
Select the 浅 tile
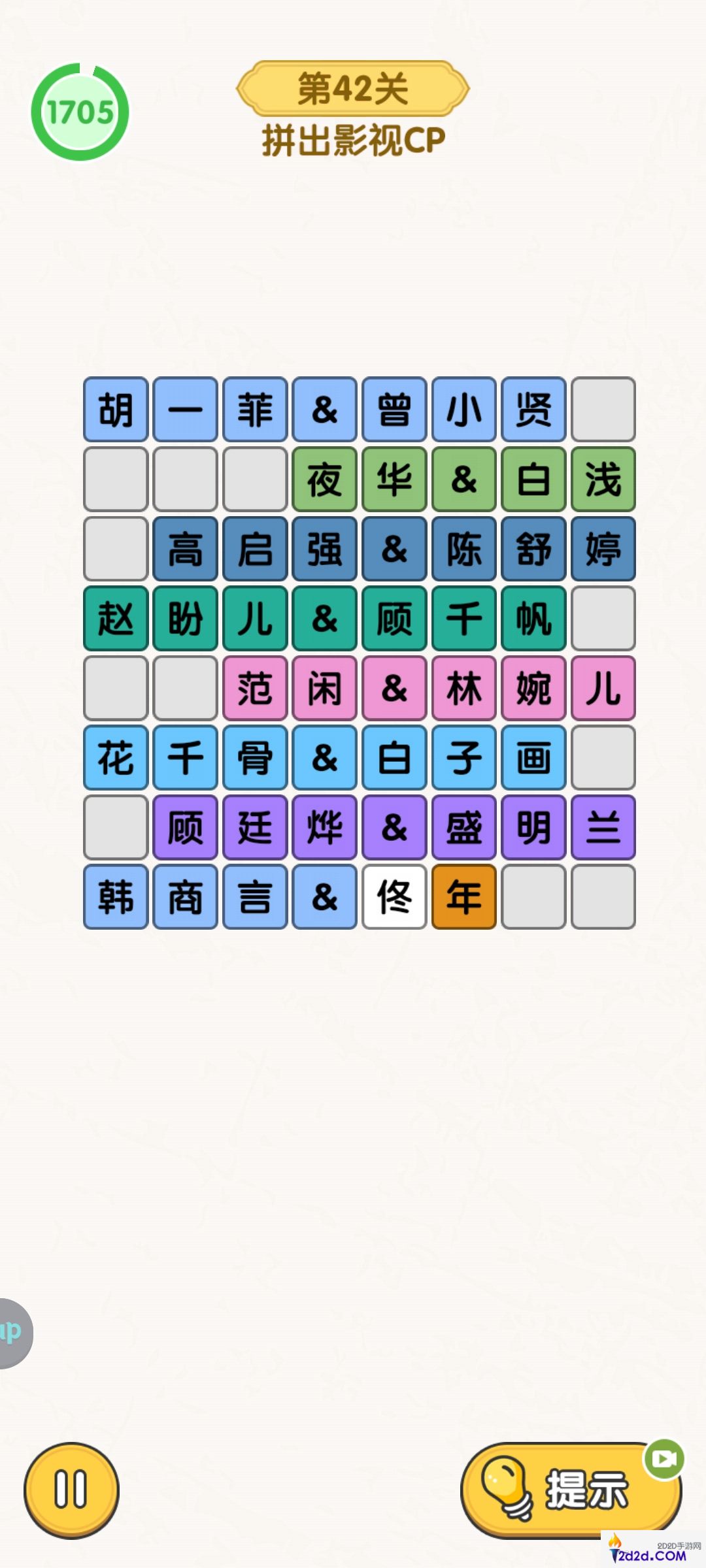click(x=603, y=480)
